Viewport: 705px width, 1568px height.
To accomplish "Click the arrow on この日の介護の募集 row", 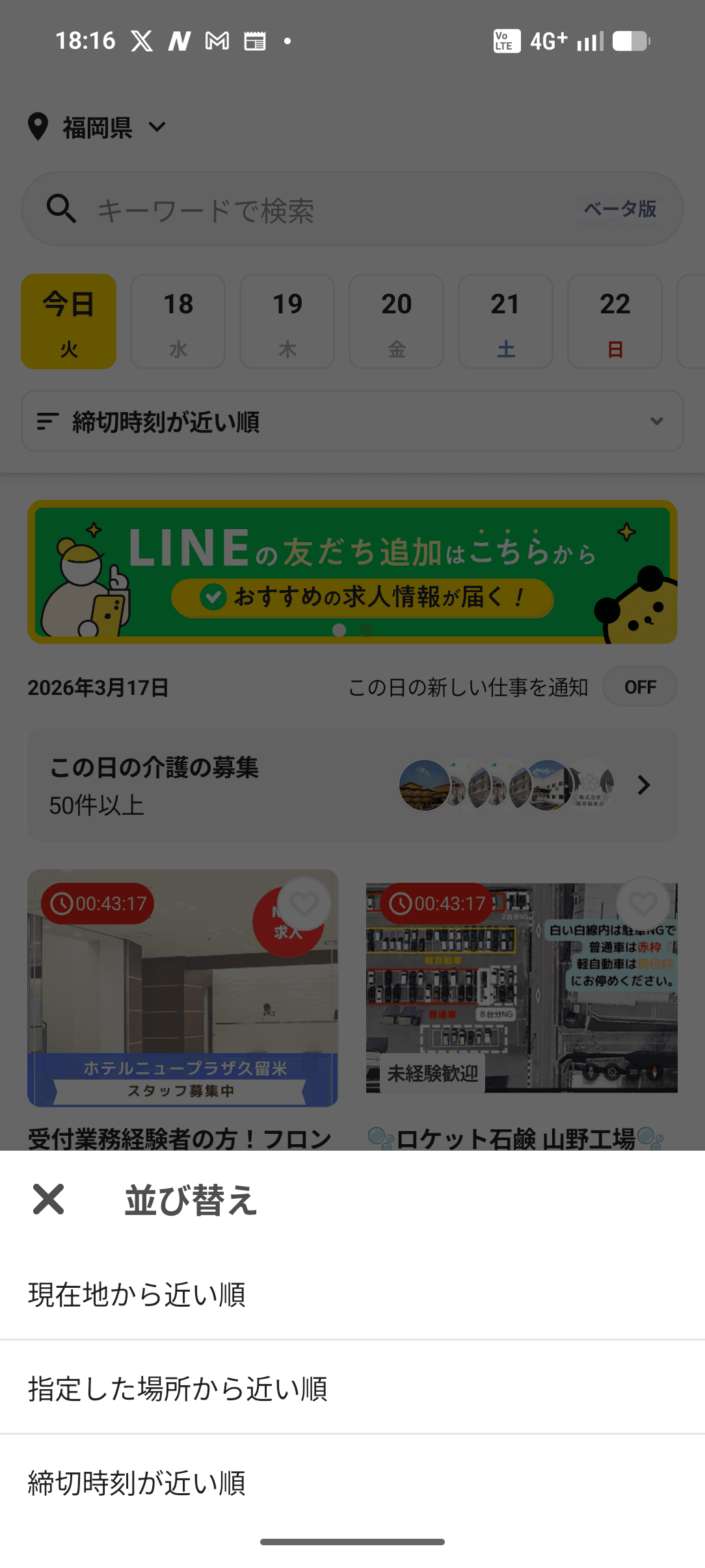I will [641, 785].
